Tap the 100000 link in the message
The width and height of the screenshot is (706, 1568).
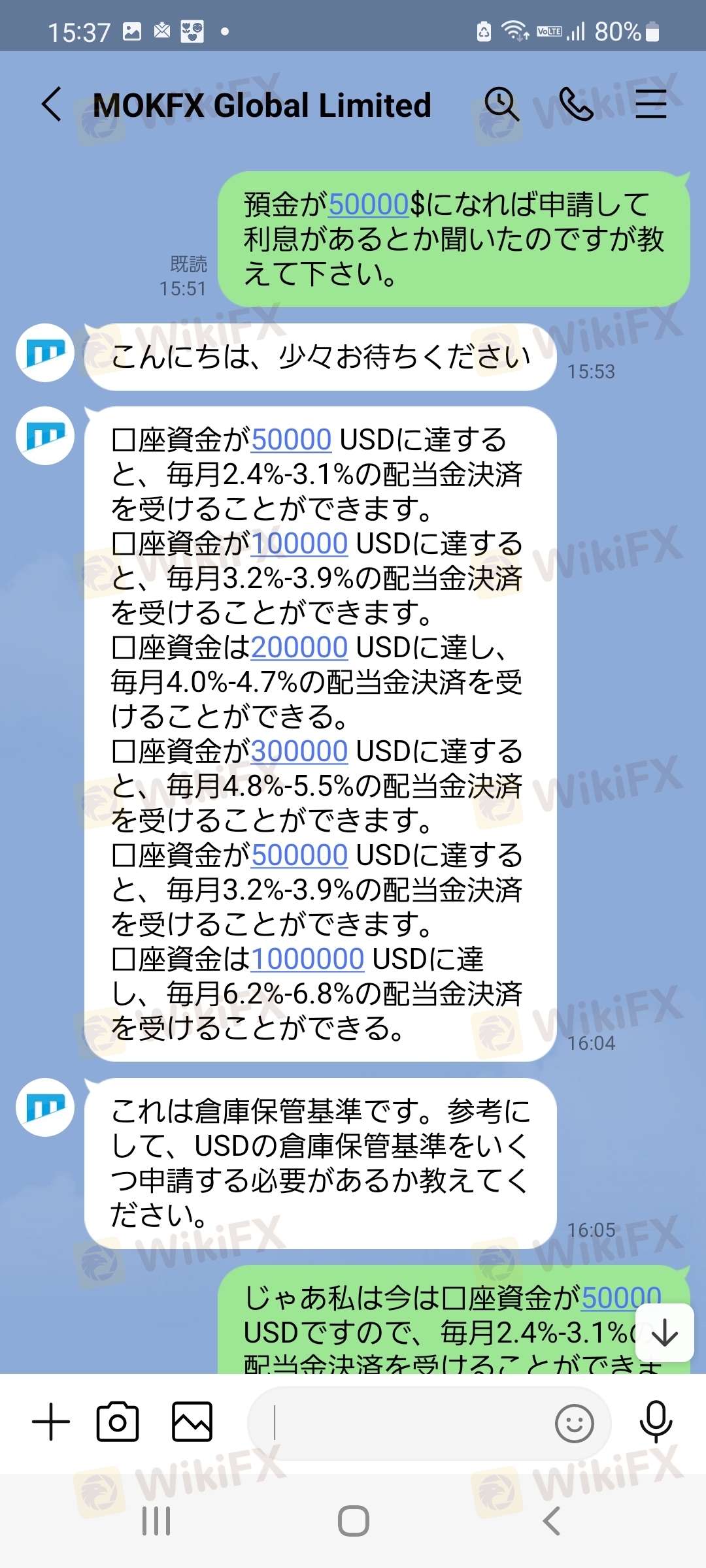299,544
